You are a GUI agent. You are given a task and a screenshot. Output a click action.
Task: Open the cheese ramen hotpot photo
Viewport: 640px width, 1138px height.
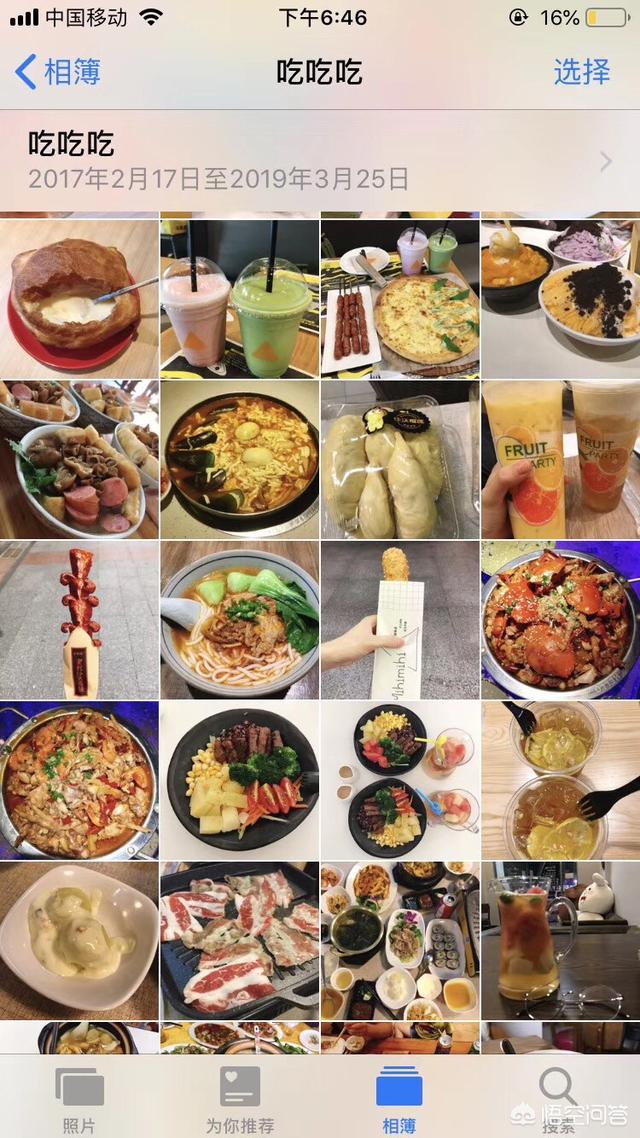(239, 460)
